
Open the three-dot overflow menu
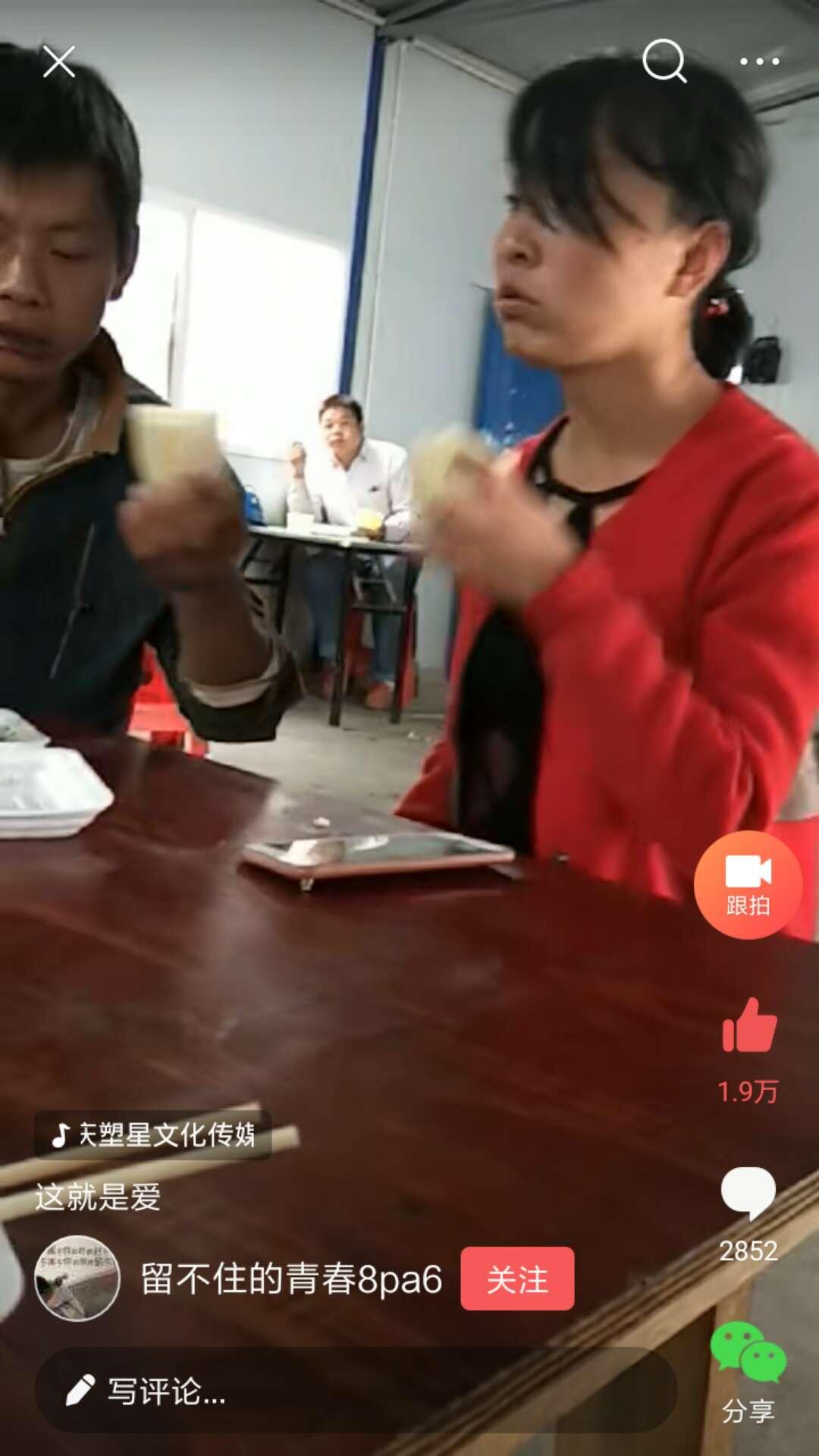click(x=759, y=61)
